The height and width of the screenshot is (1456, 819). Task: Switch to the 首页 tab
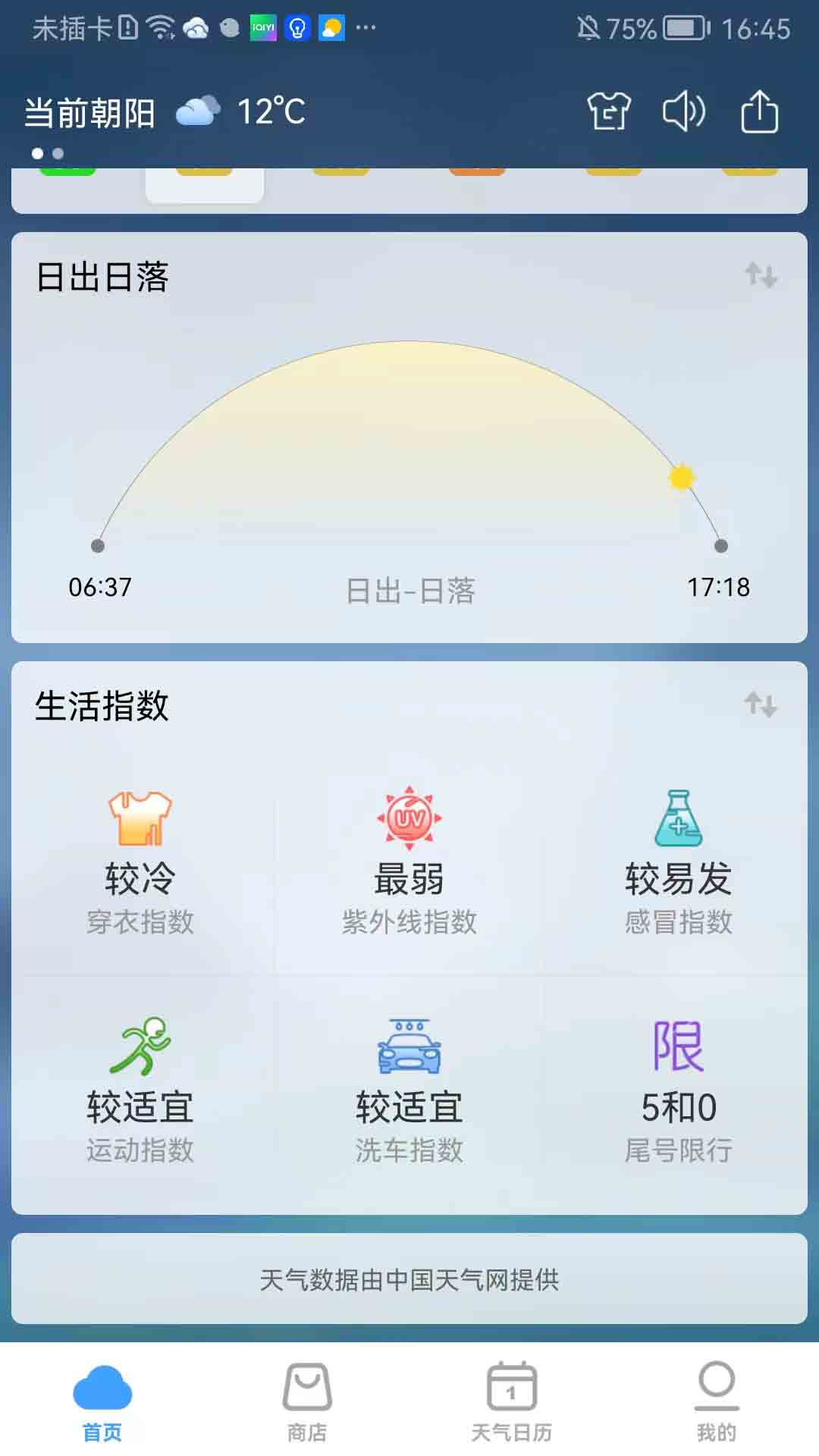tap(102, 1401)
